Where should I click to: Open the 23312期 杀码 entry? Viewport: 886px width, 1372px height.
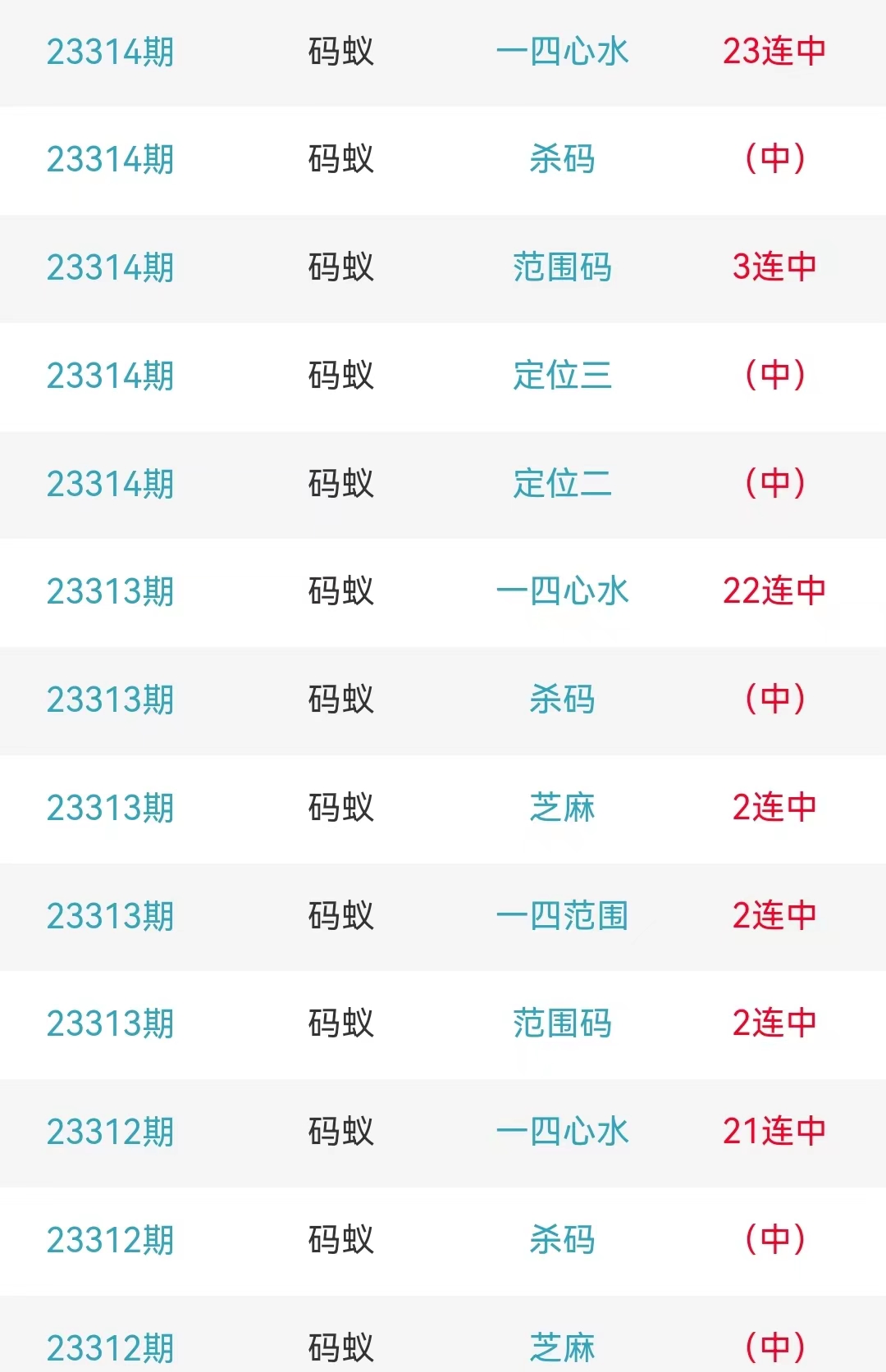(x=562, y=1240)
